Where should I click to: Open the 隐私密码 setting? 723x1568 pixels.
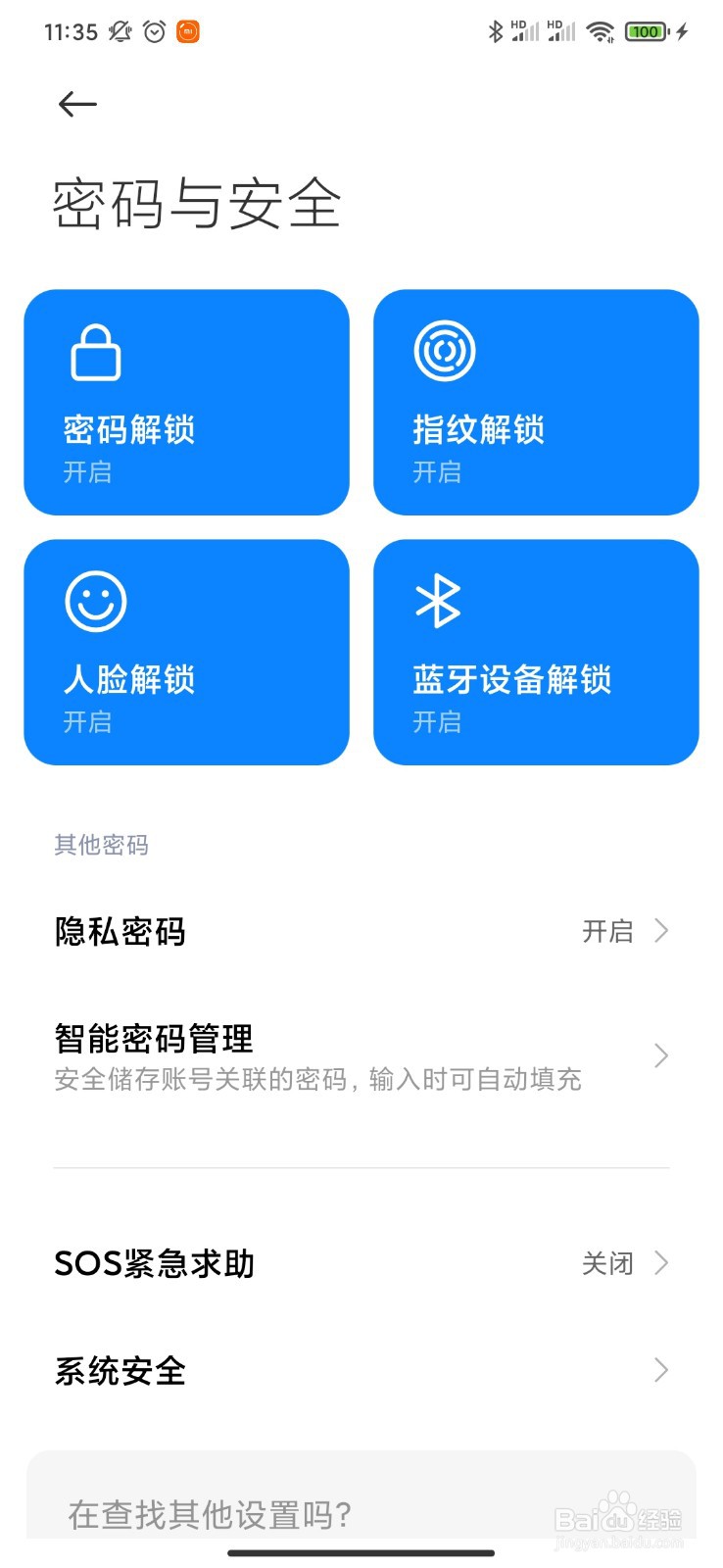click(361, 931)
